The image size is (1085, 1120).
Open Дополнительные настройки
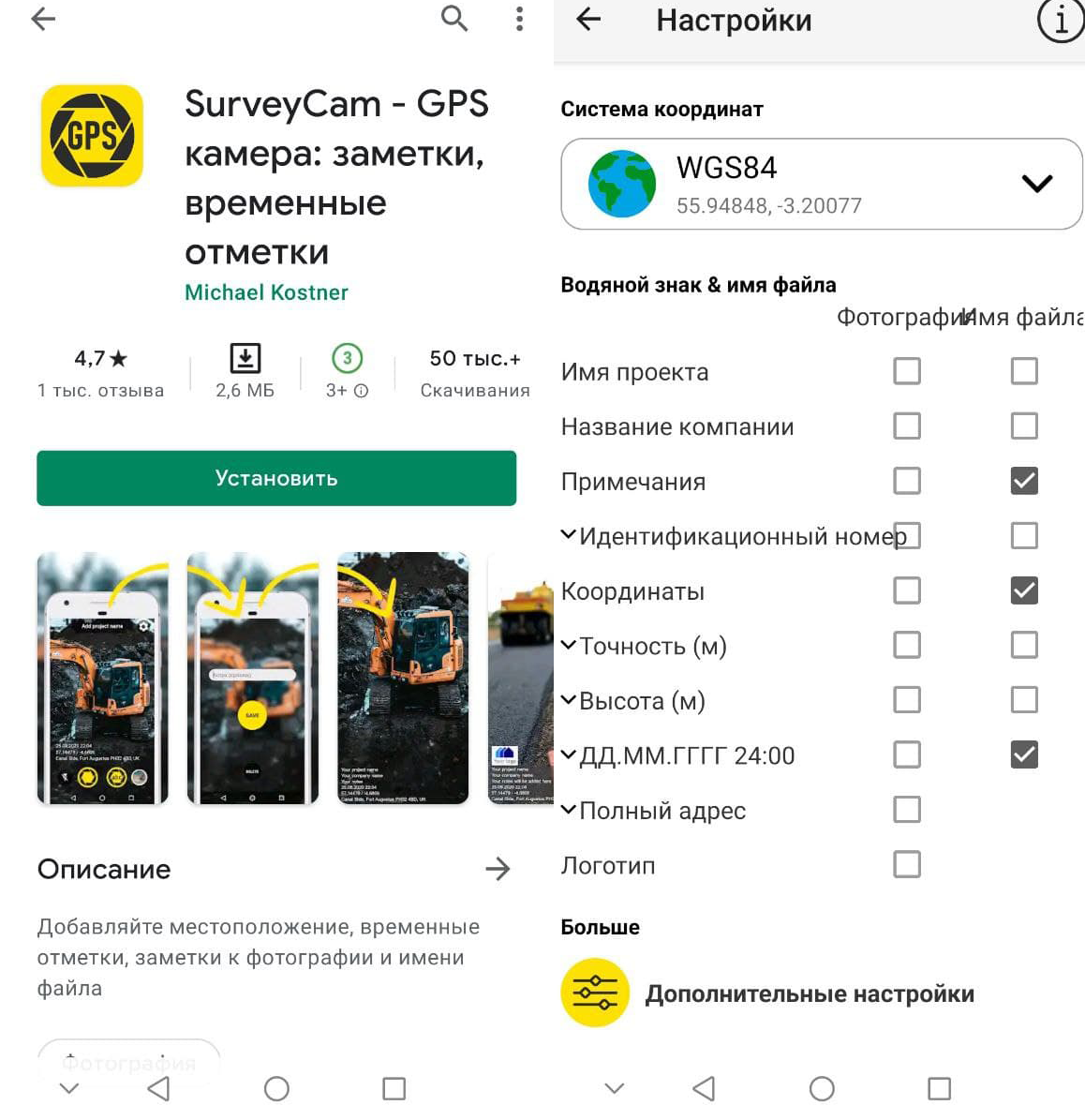(768, 993)
